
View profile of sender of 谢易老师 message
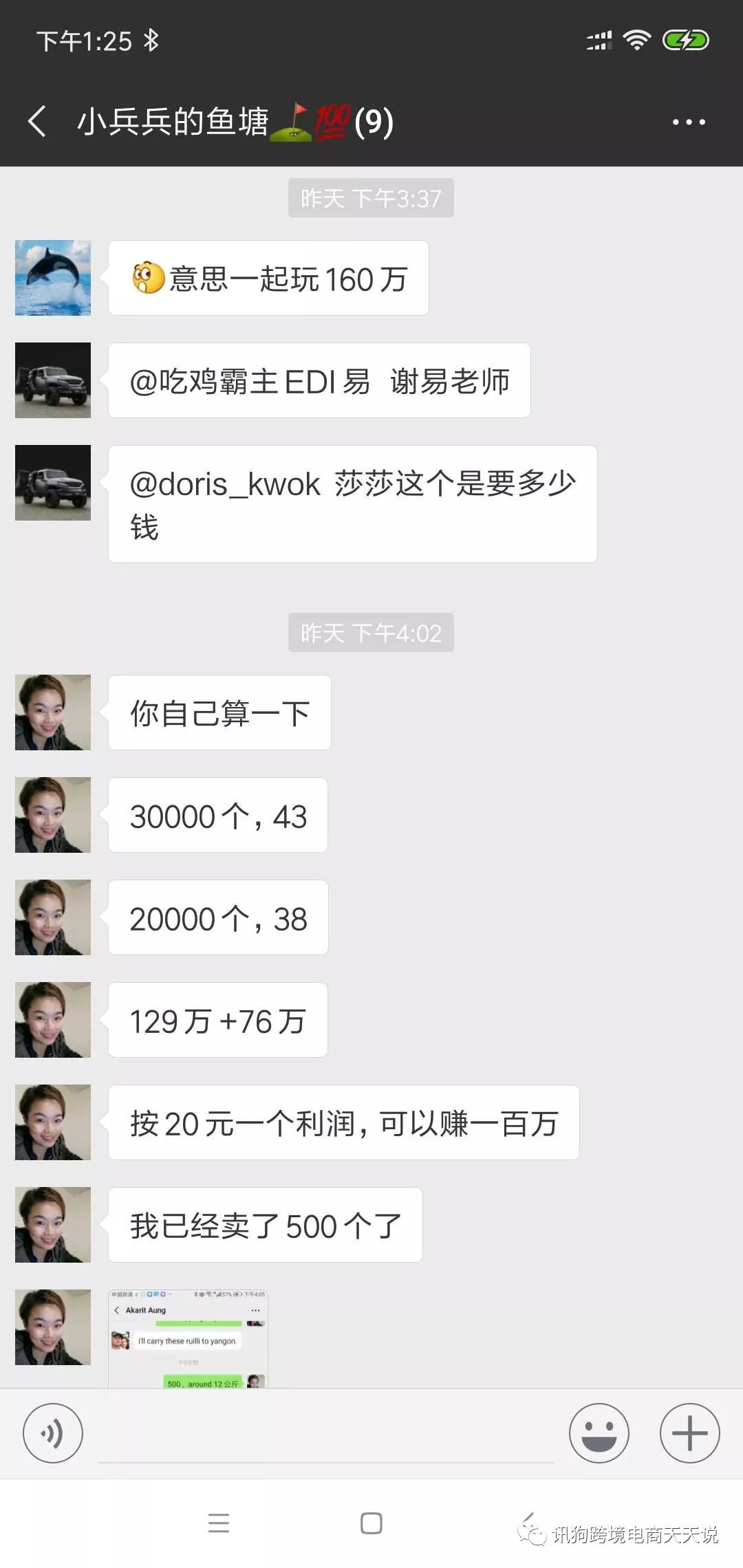tap(53, 380)
